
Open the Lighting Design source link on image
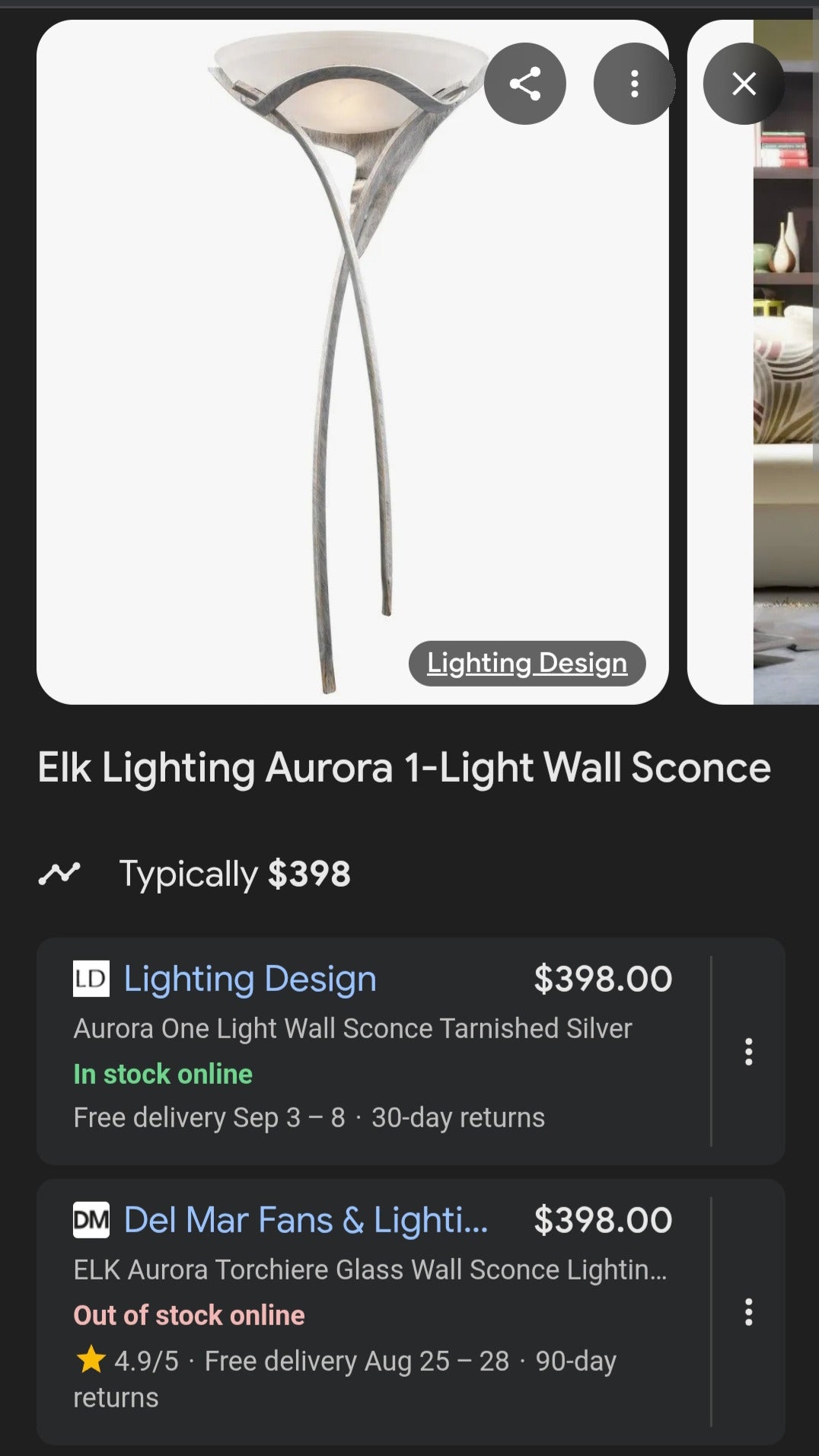pos(527,663)
